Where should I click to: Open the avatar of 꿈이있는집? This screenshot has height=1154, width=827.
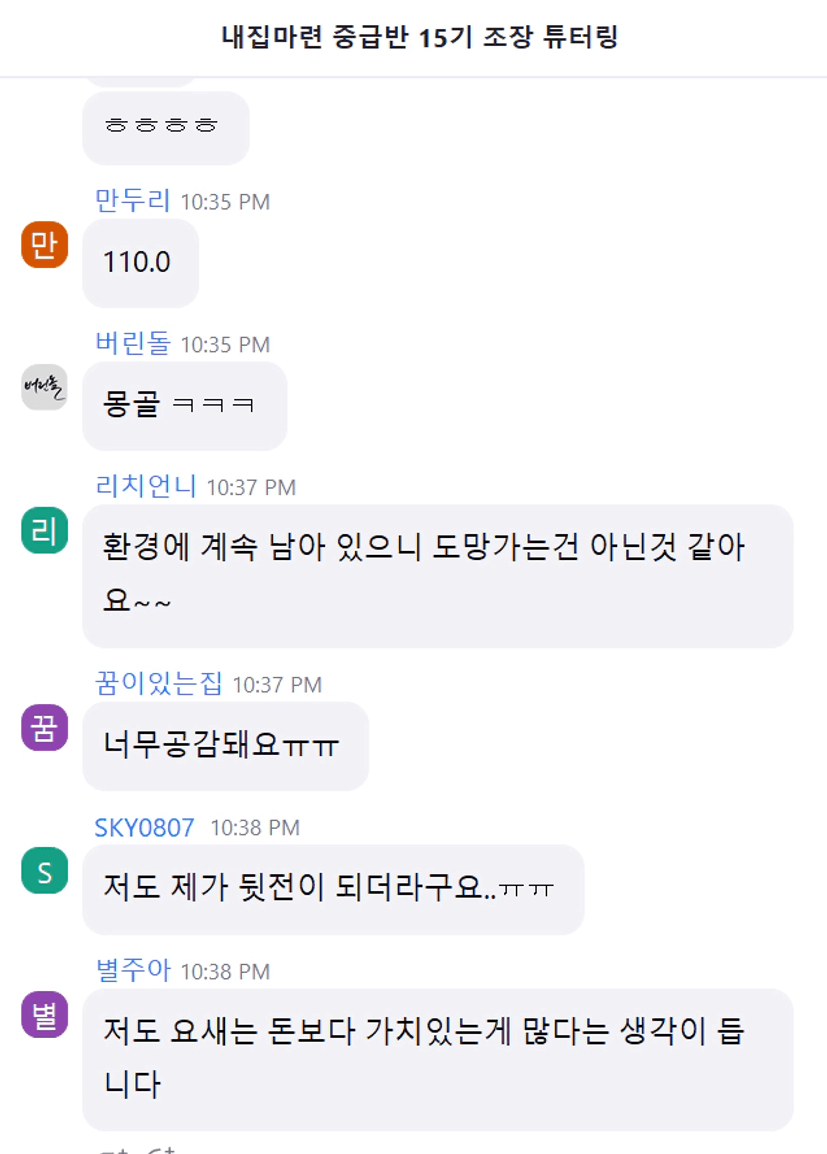coord(44,728)
